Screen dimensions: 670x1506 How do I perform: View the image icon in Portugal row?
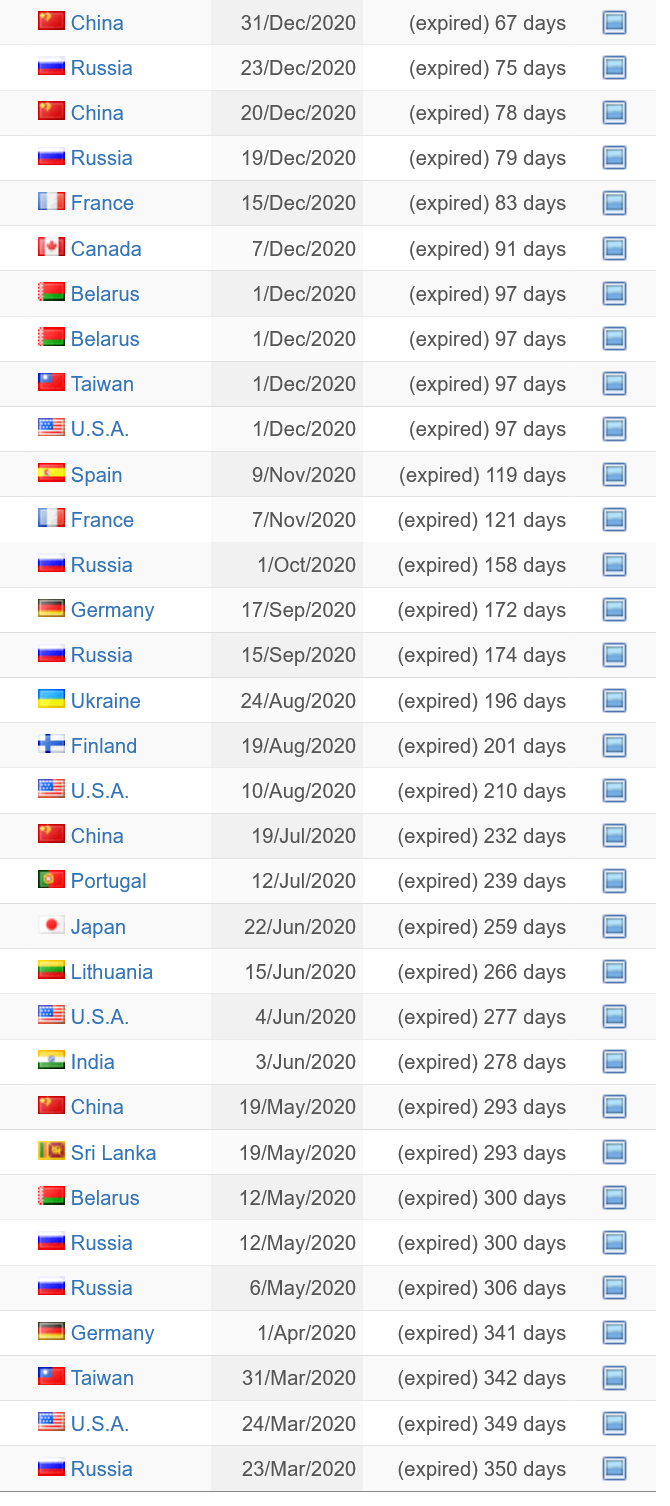tap(615, 881)
